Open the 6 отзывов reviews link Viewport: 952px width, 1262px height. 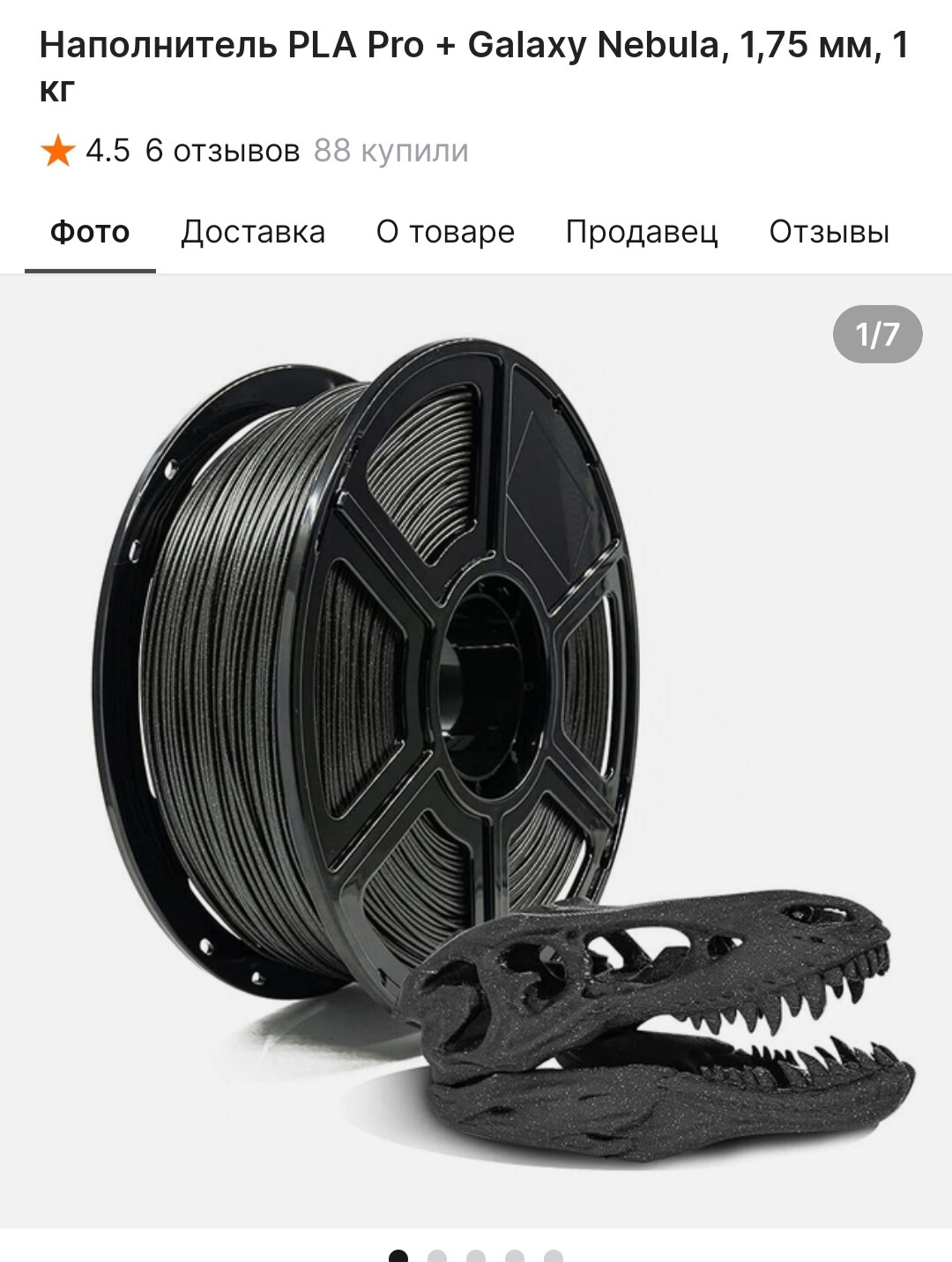coord(223,152)
